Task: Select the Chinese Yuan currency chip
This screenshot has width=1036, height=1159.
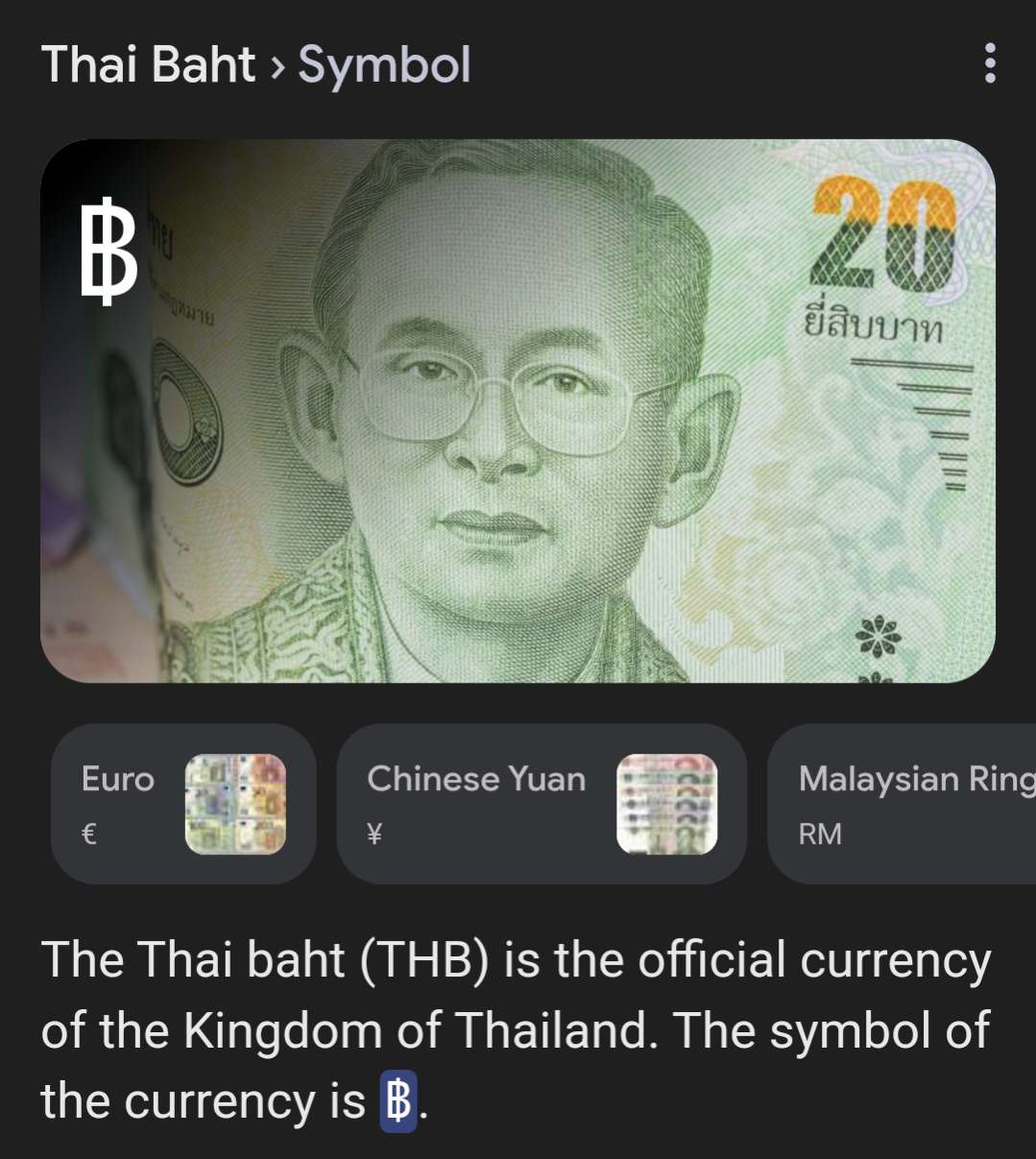Action: pyautogui.click(x=541, y=804)
